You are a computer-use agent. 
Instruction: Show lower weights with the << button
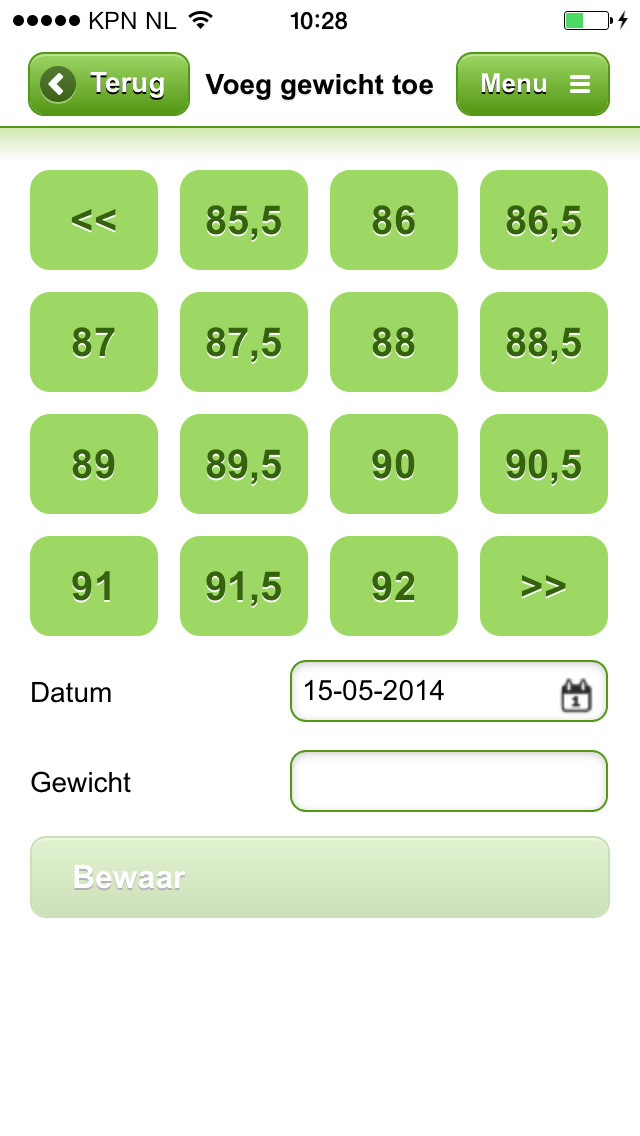tap(93, 220)
